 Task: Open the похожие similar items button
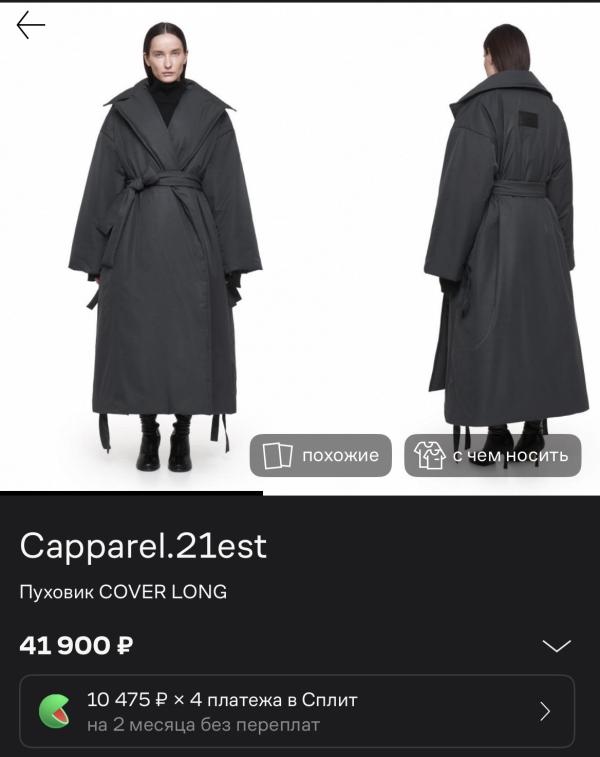coord(321,456)
